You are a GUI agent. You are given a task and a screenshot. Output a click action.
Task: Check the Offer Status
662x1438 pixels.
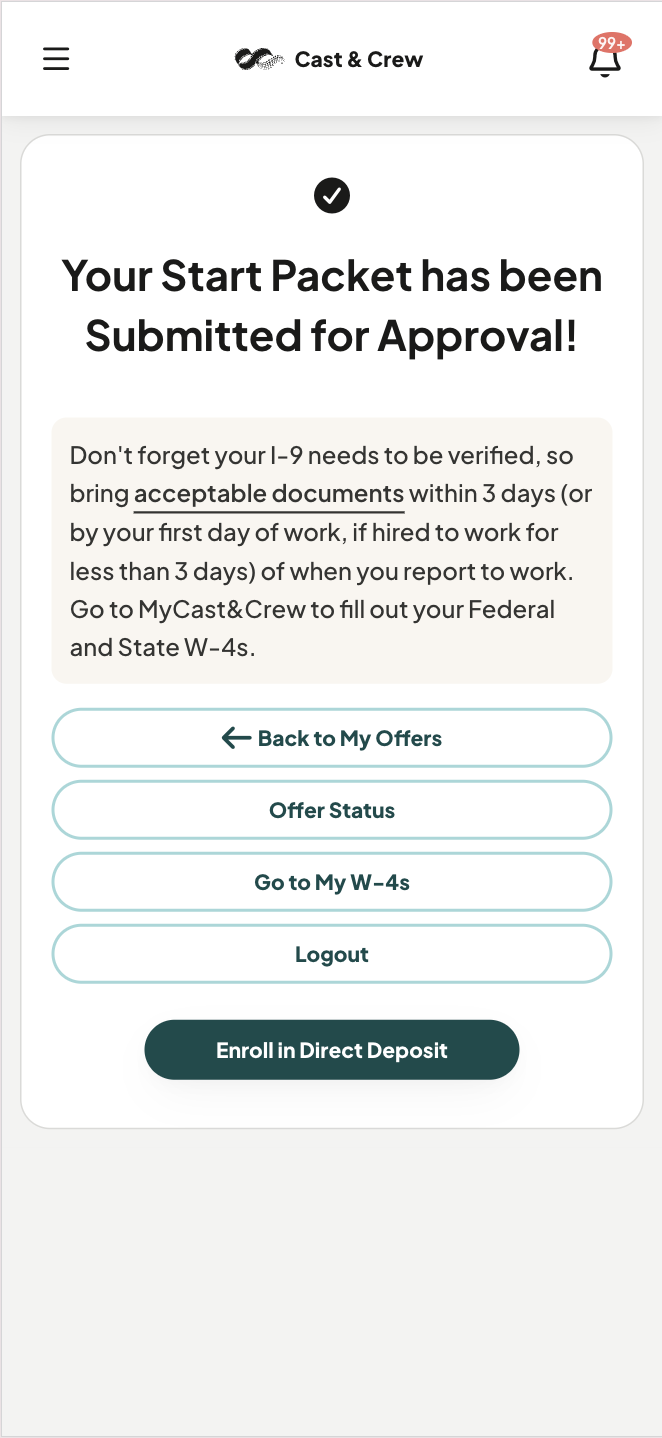coord(331,810)
